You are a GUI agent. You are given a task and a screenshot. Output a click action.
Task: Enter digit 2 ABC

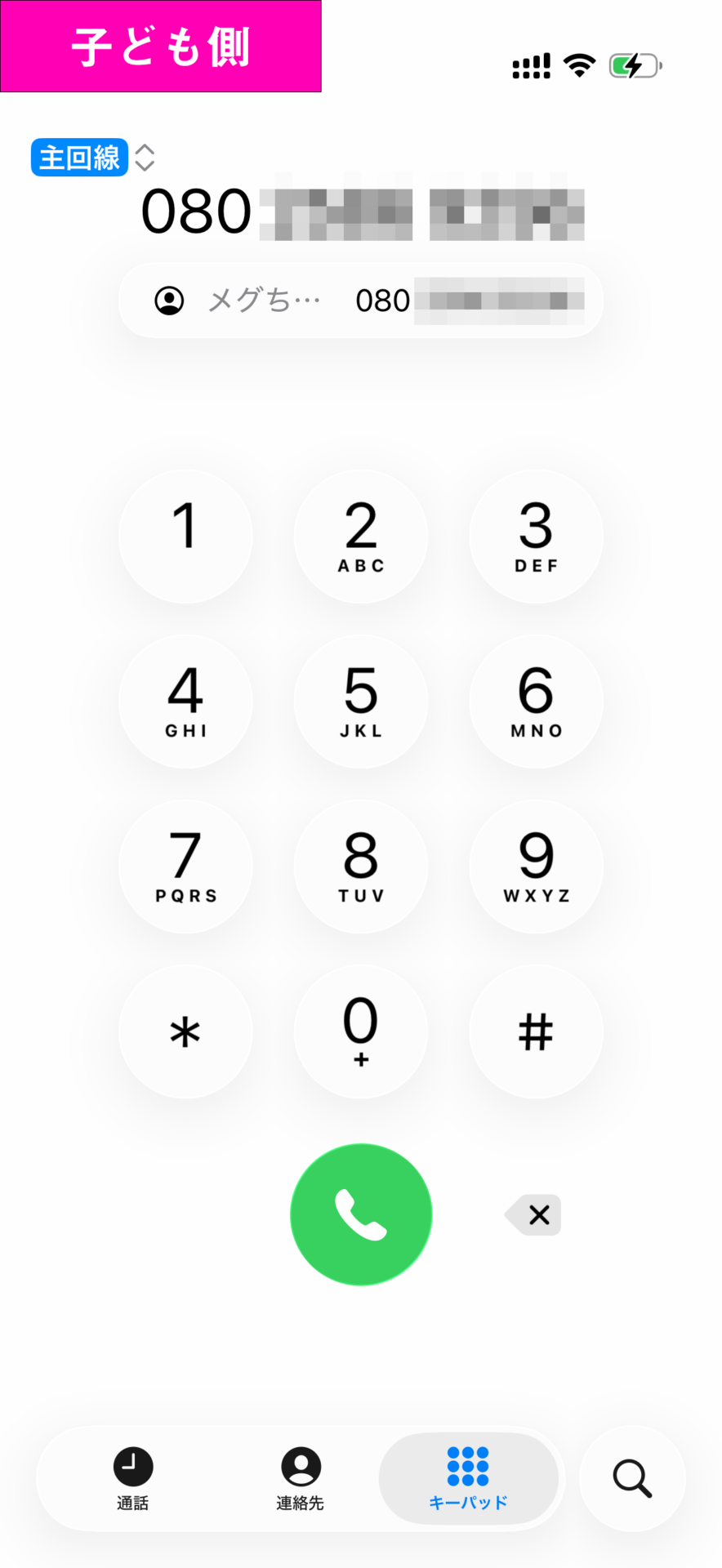(x=361, y=536)
